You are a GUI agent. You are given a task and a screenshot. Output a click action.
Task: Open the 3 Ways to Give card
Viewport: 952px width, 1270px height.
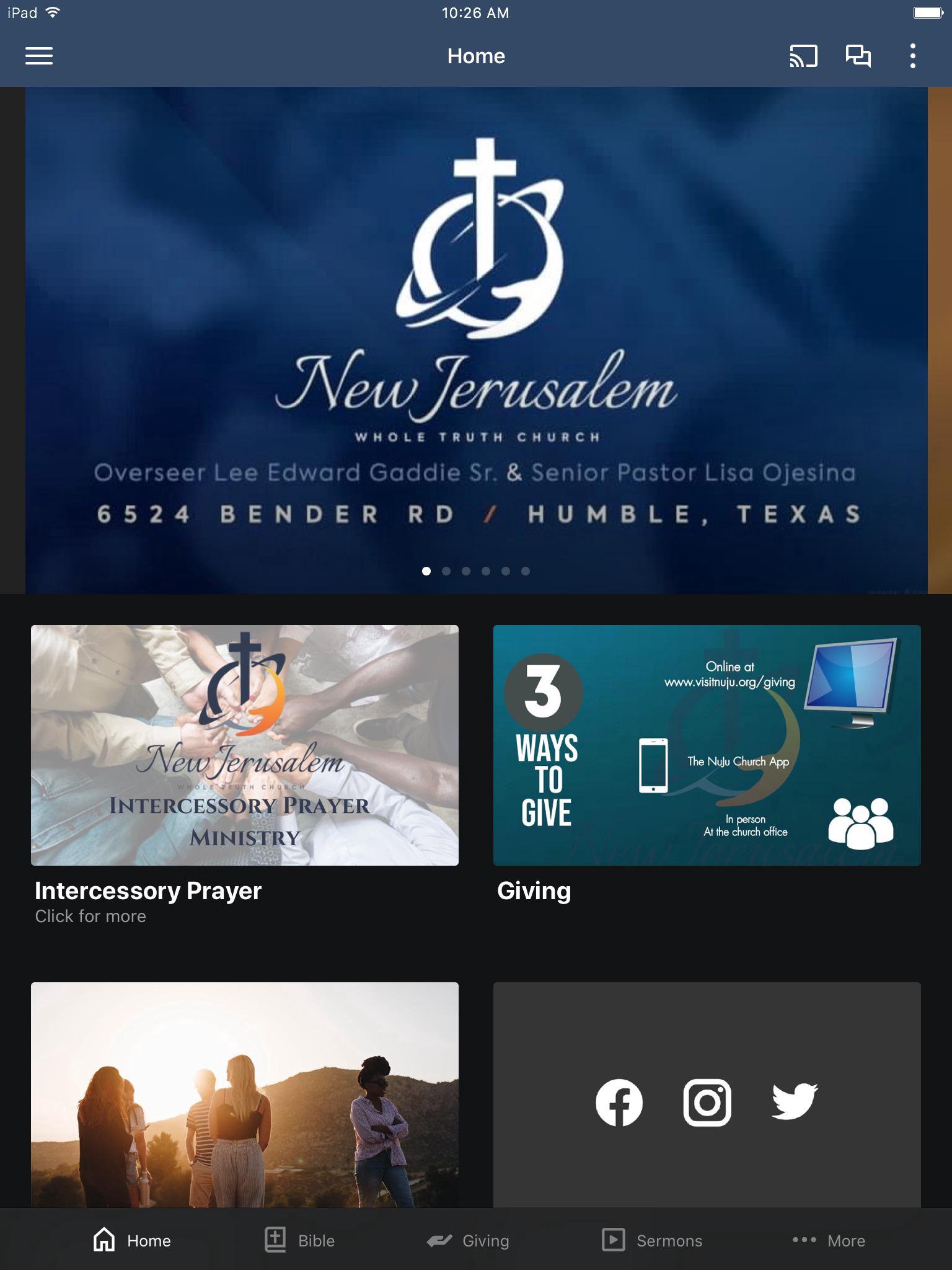[707, 745]
